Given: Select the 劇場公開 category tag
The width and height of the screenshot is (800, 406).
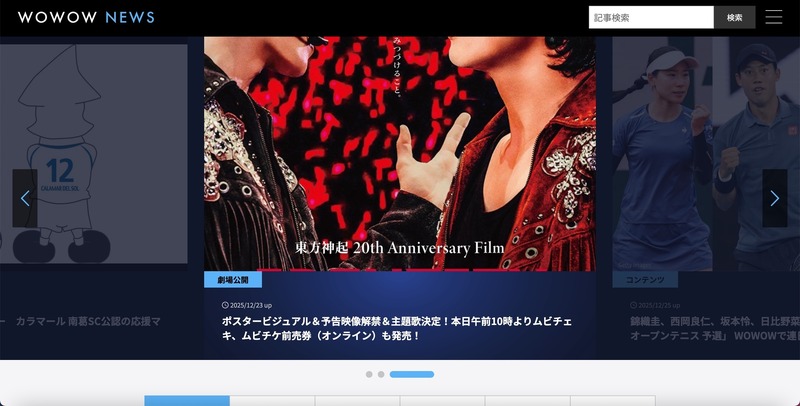Looking at the screenshot, I should 233,280.
